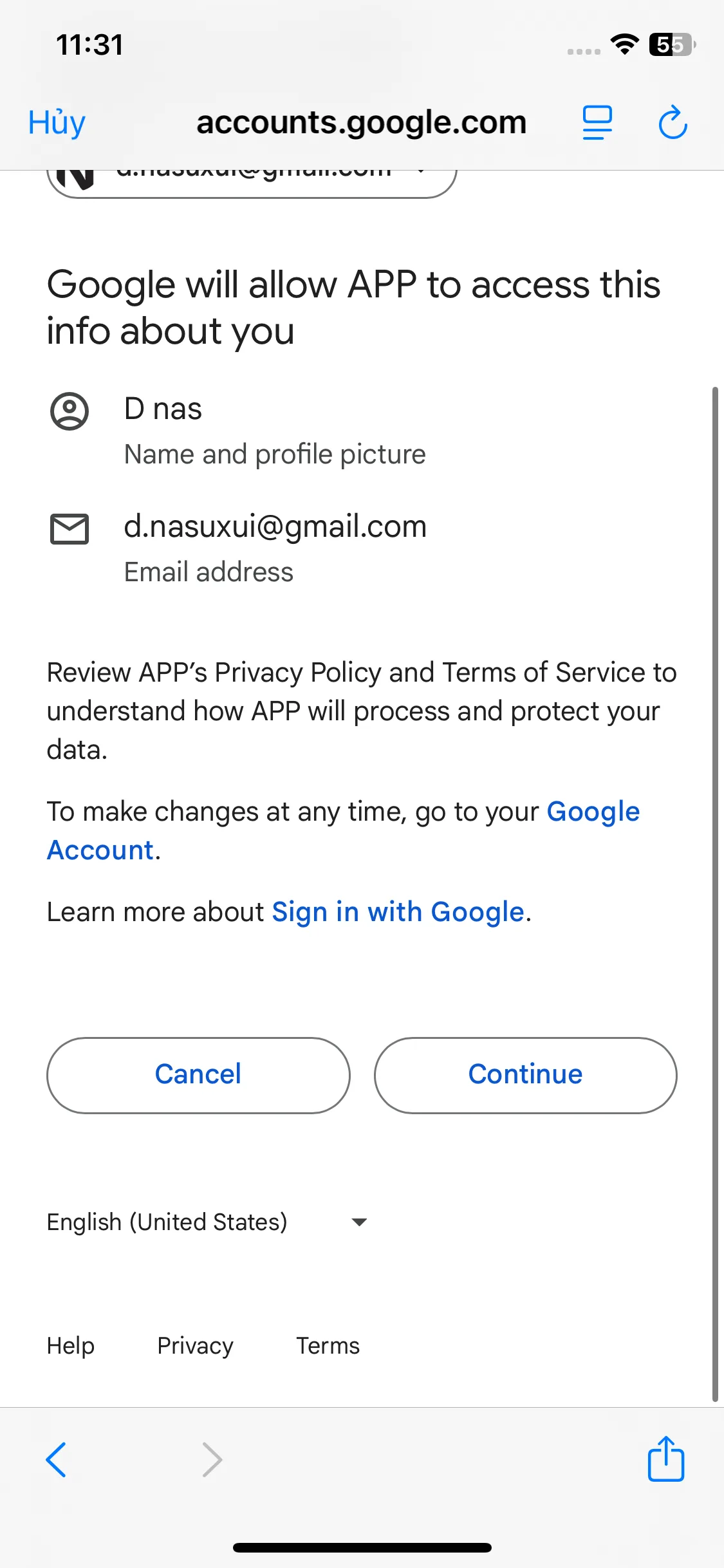The height and width of the screenshot is (1568, 724).
Task: Expand the English (United States) language dropdown
Action: 206,1222
